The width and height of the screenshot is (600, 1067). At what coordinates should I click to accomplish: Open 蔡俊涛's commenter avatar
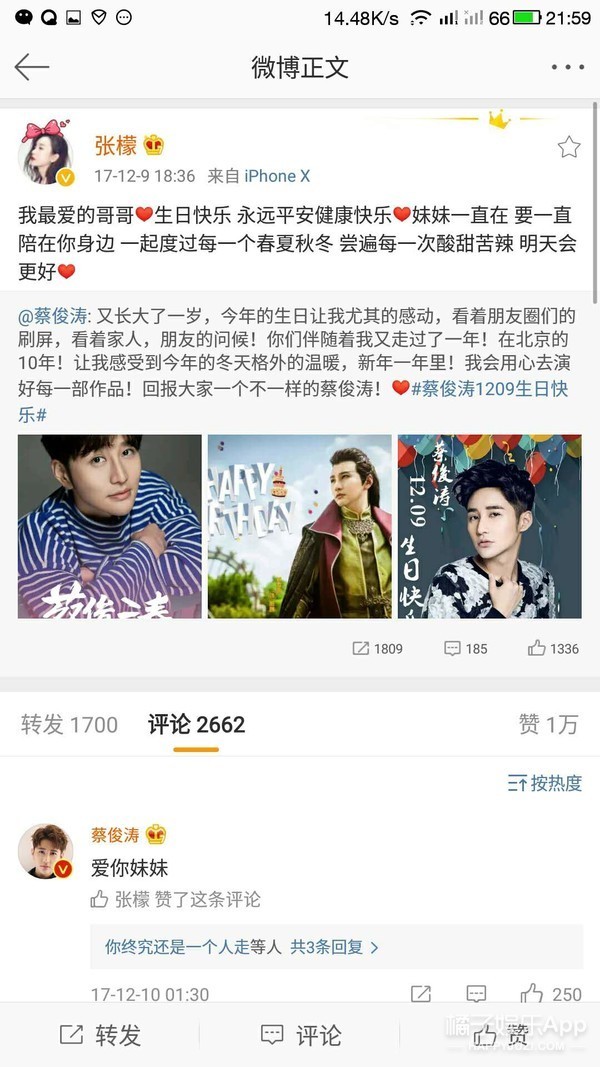coord(46,851)
